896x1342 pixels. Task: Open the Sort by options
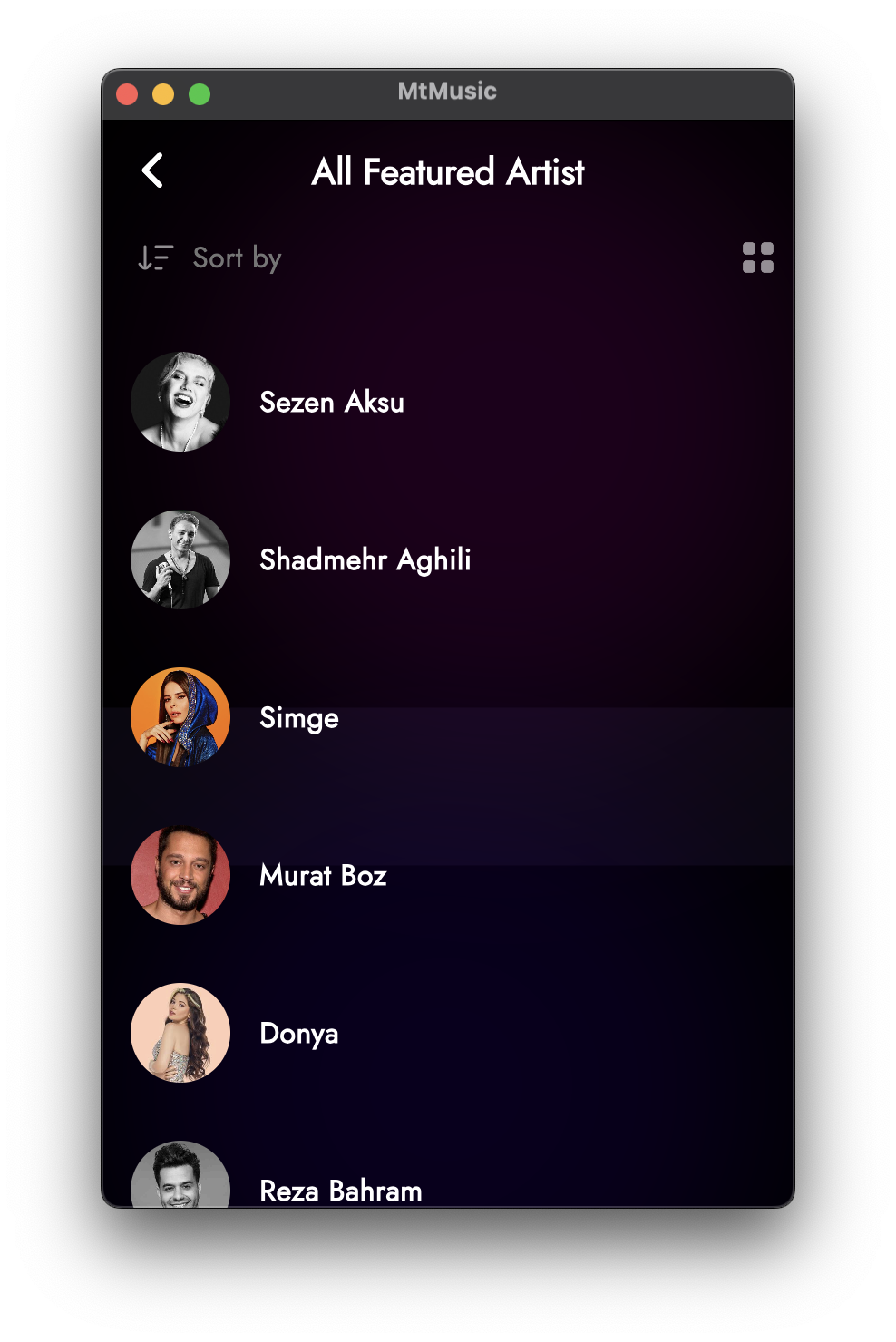[236, 258]
